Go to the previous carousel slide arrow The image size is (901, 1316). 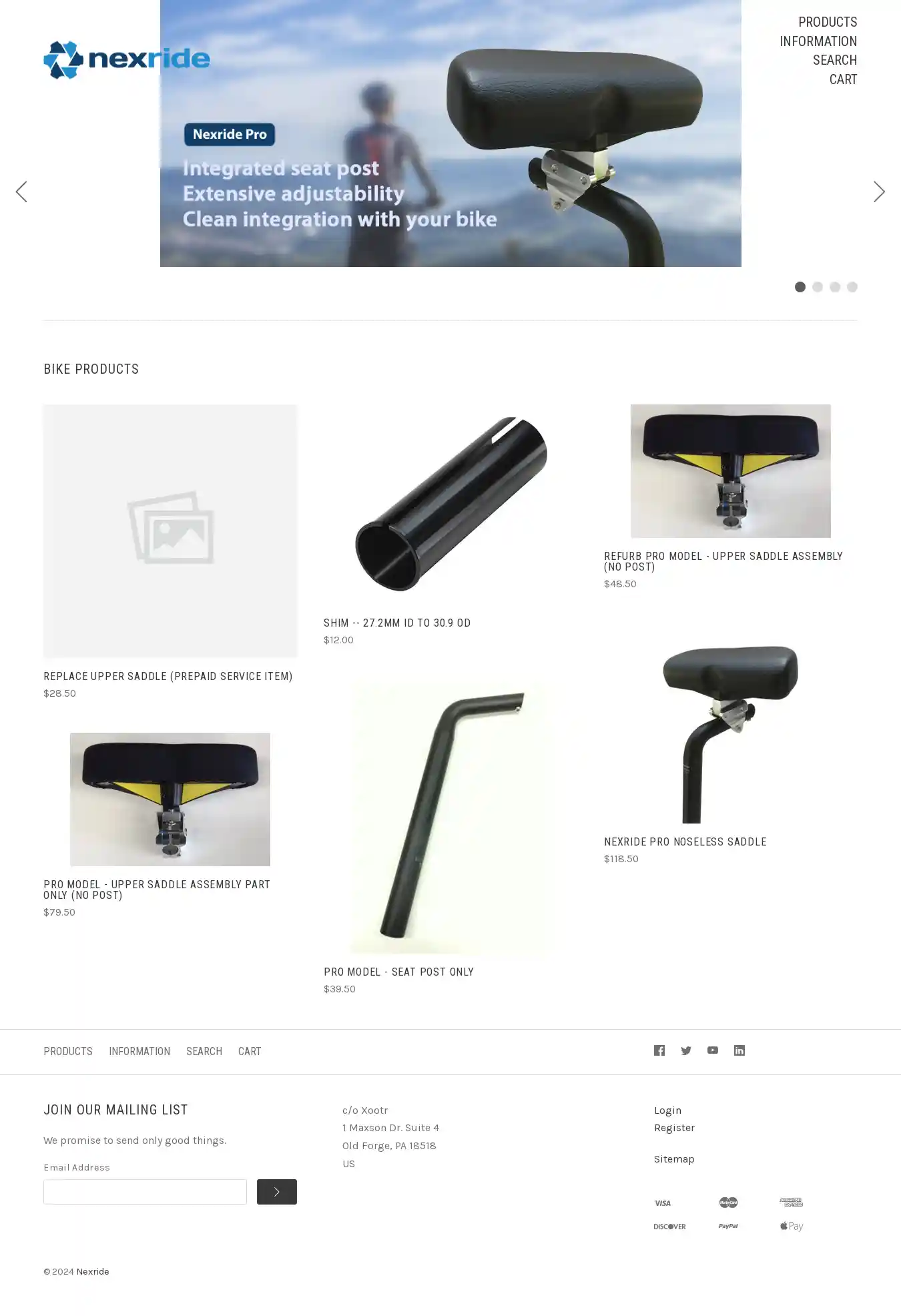21,192
